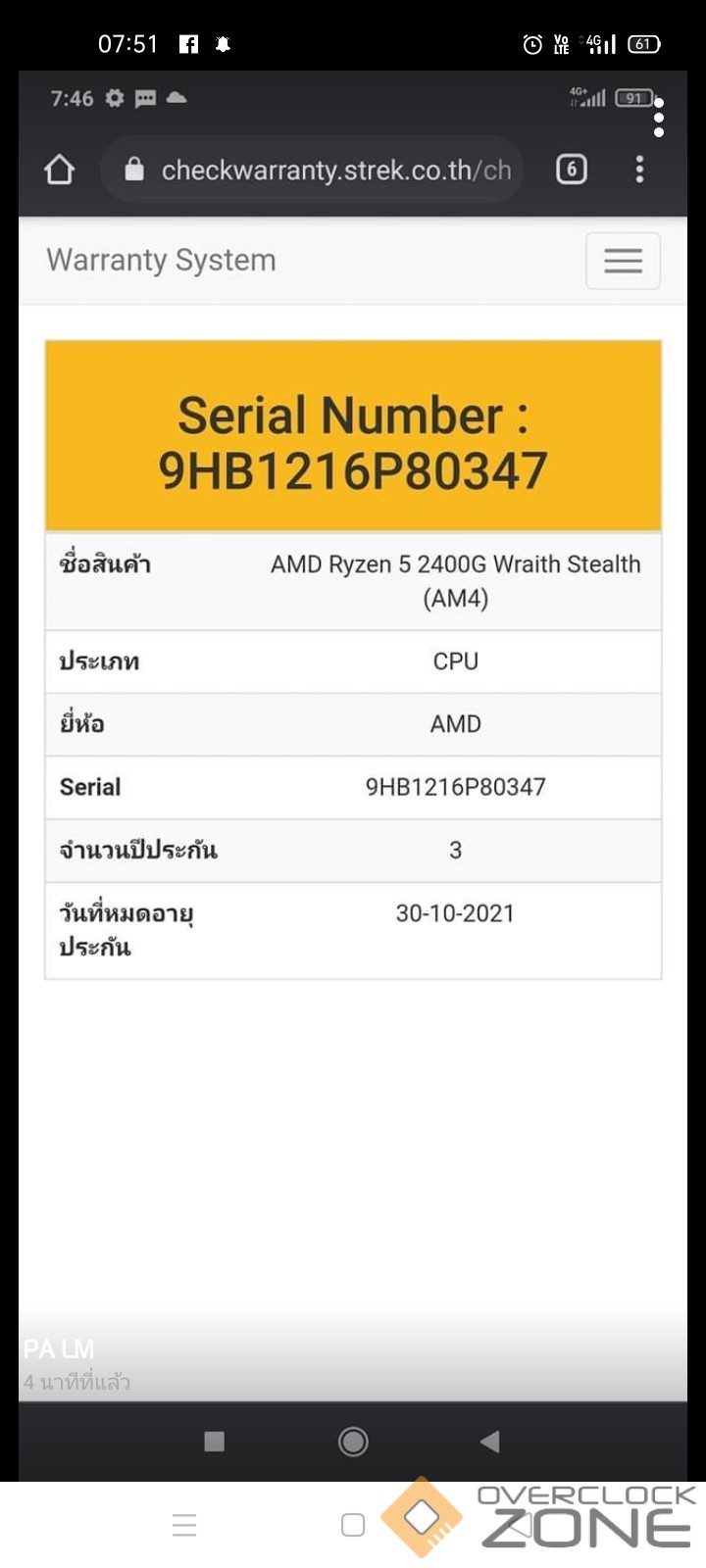
Task: Tap the system recent apps lines button
Action: [184, 1525]
